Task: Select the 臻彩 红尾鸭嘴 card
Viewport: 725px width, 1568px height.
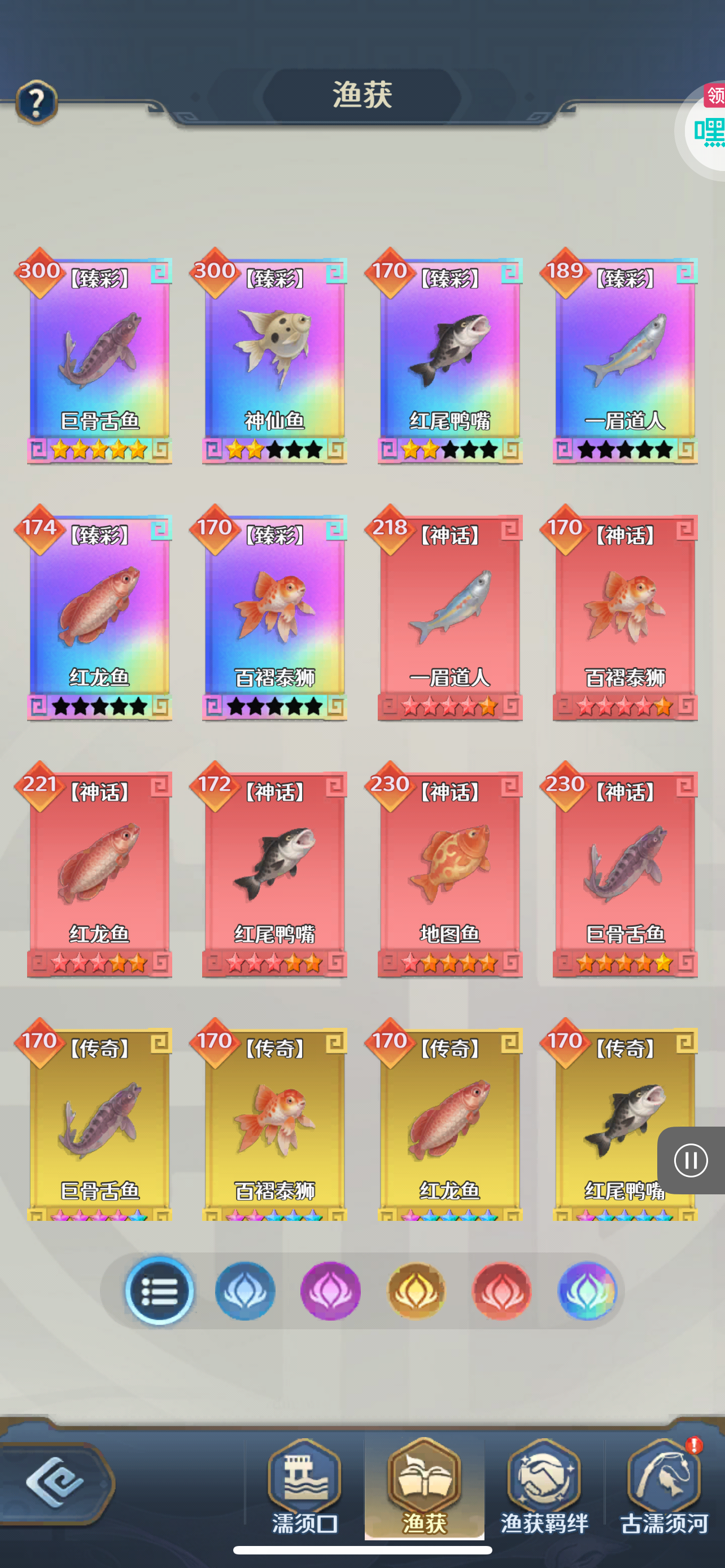Action: (450, 359)
